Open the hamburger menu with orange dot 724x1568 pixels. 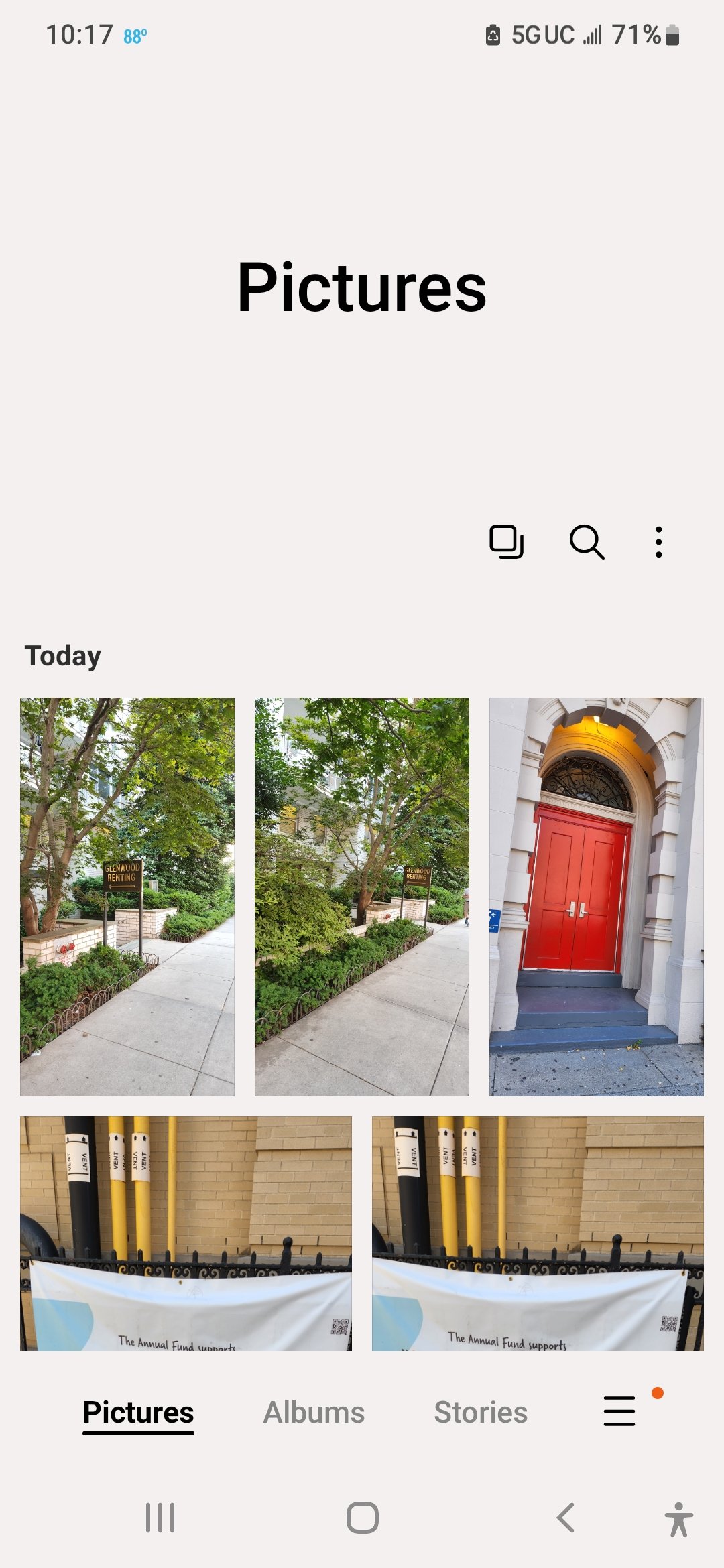[x=620, y=1411]
